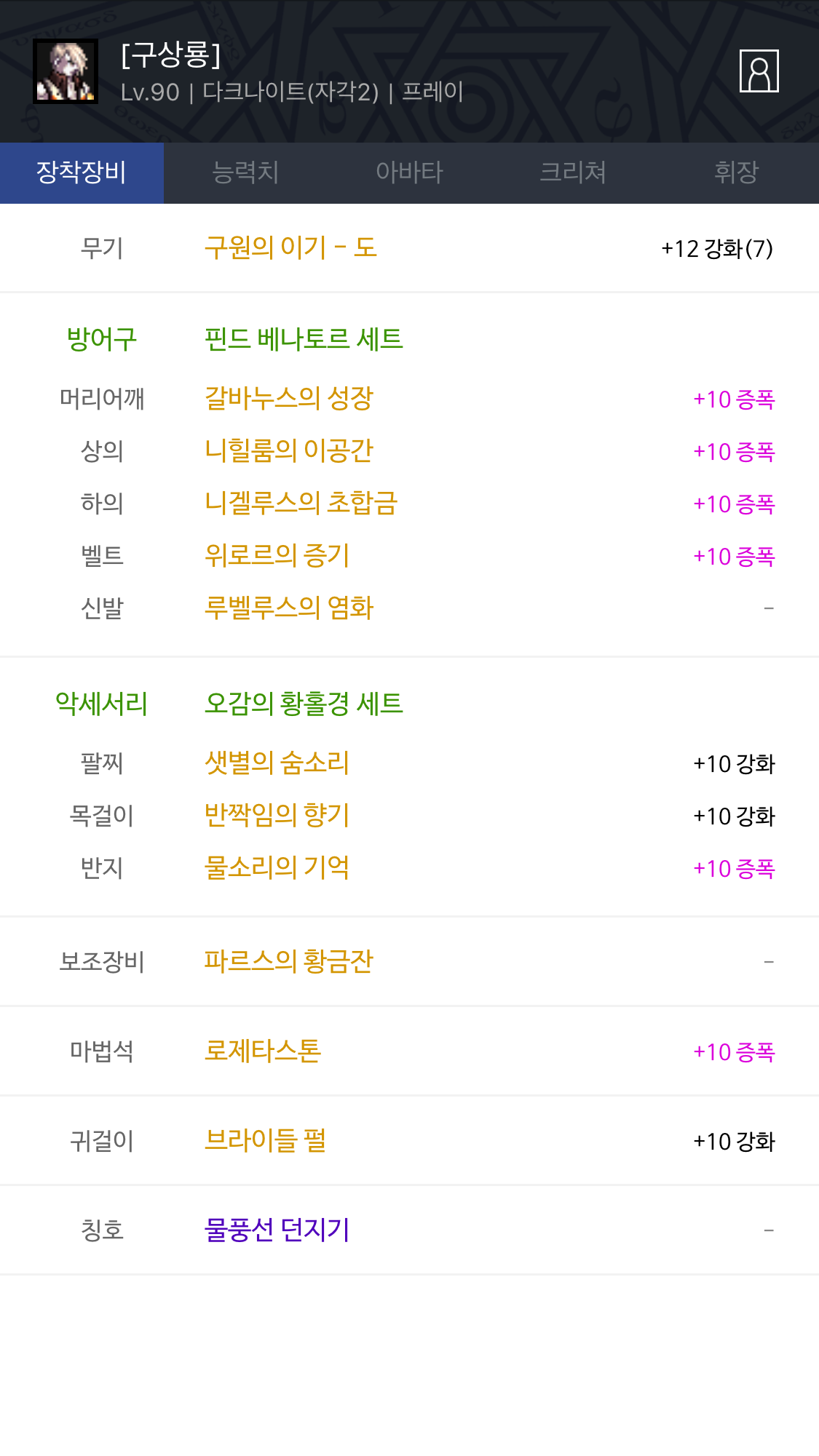The height and width of the screenshot is (1456, 819).
Task: Open necklace 반짝임의 향기
Action: point(277,816)
